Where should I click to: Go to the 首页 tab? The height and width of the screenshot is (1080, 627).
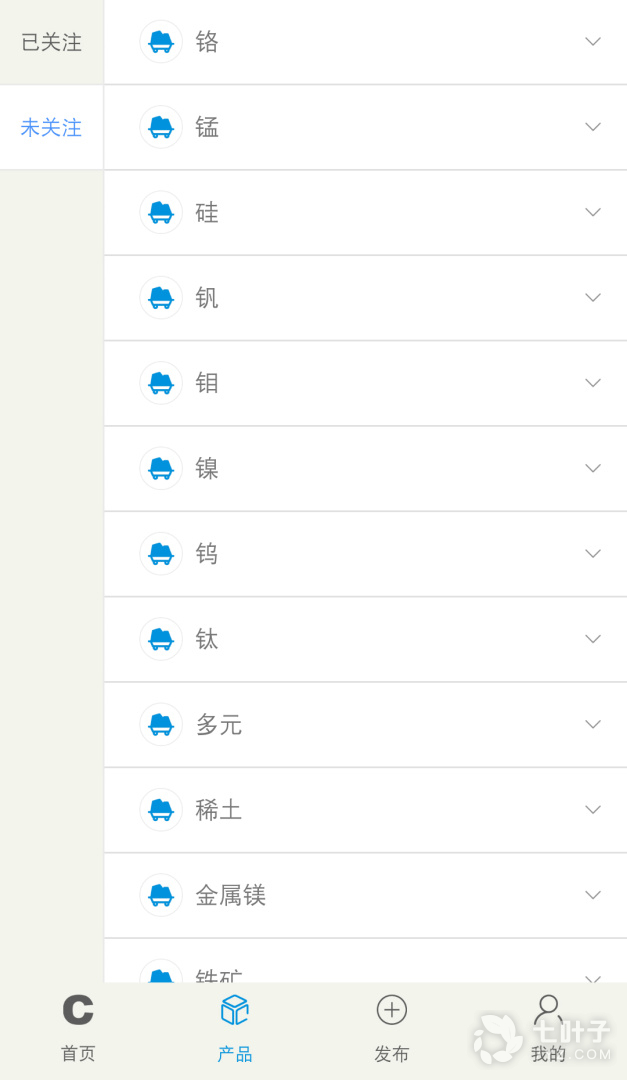click(78, 1029)
